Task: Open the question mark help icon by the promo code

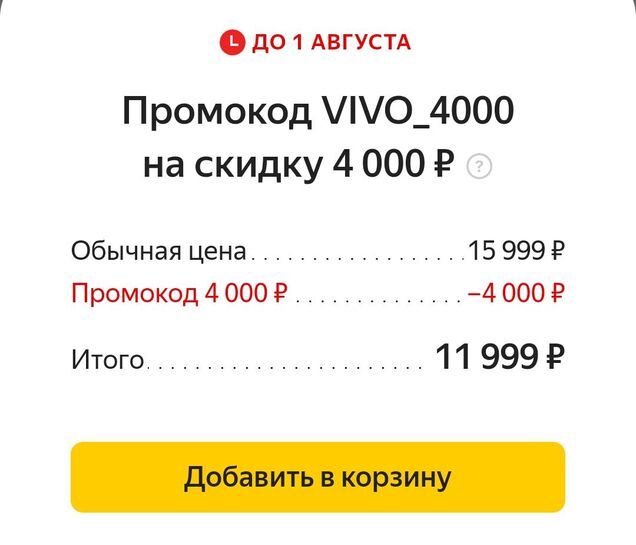Action: (481, 167)
